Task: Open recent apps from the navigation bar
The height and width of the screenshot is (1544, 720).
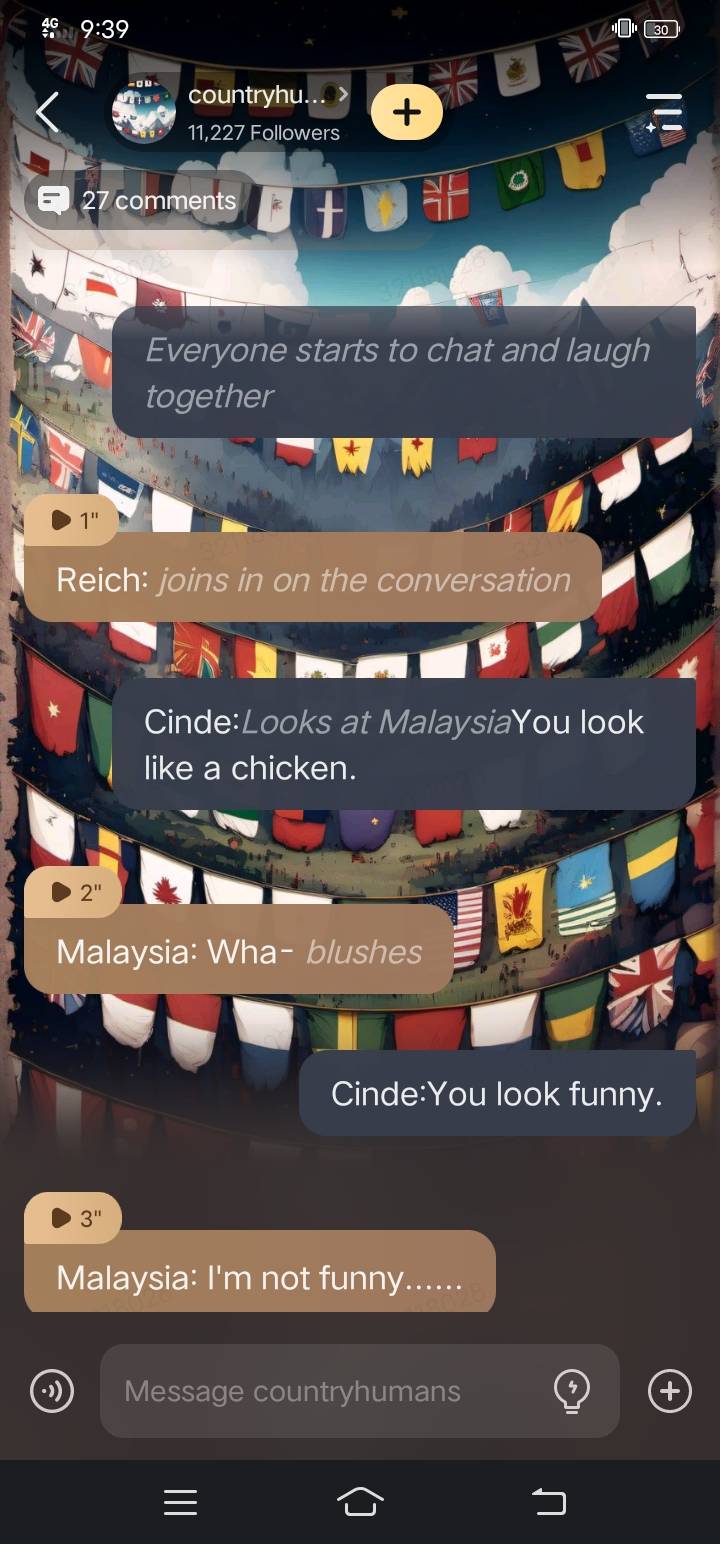Action: [180, 1502]
